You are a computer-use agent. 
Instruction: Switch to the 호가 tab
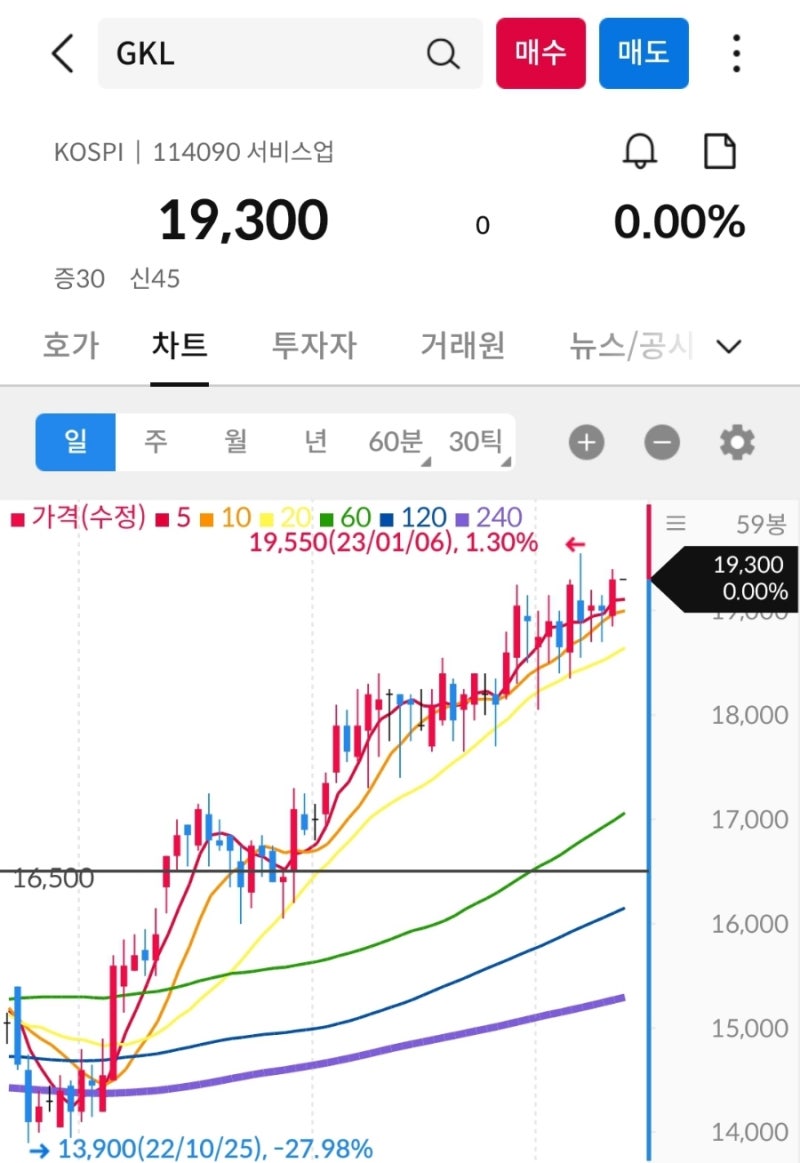point(71,345)
